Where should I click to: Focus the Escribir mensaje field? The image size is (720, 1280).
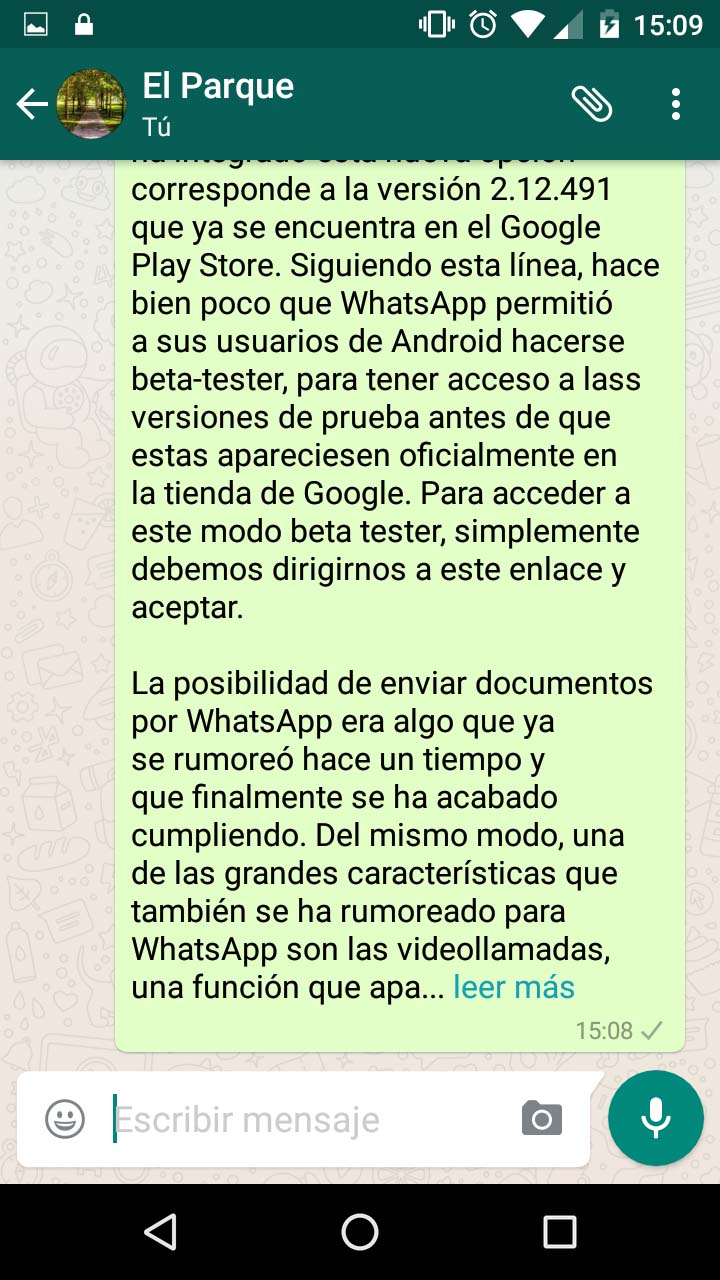tap(305, 1119)
